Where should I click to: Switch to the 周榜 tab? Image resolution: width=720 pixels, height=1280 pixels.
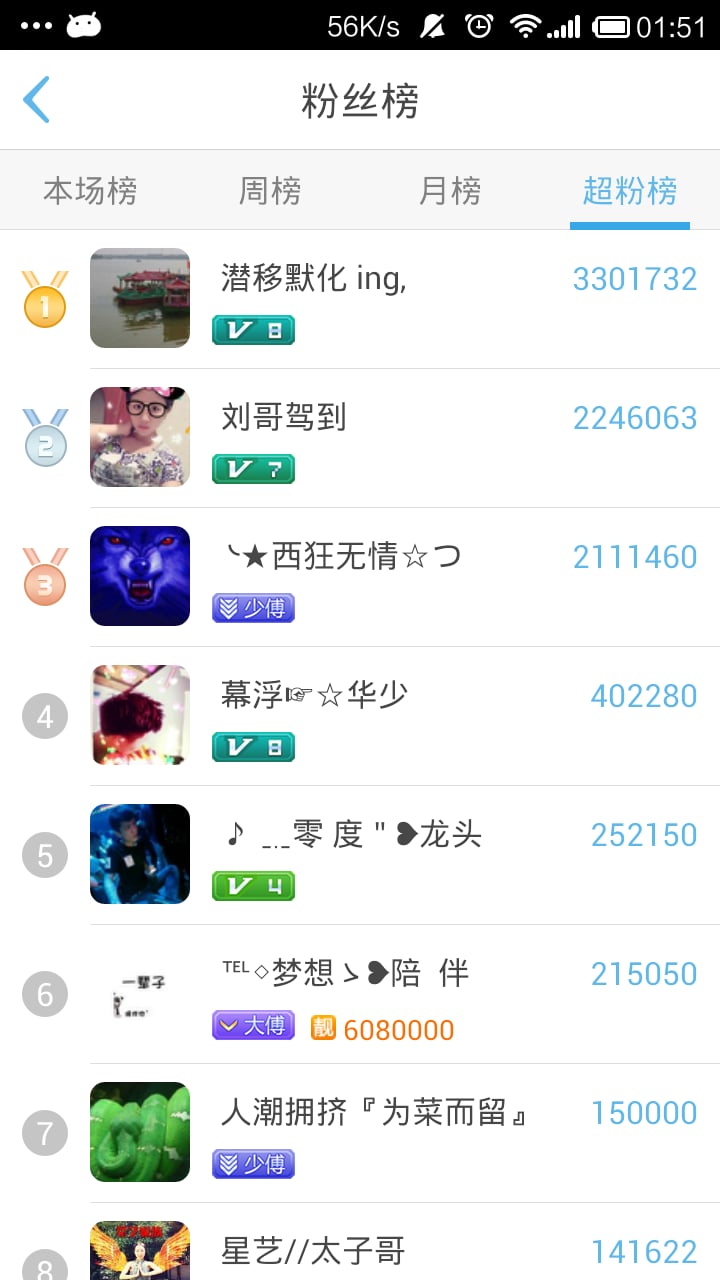tap(270, 190)
